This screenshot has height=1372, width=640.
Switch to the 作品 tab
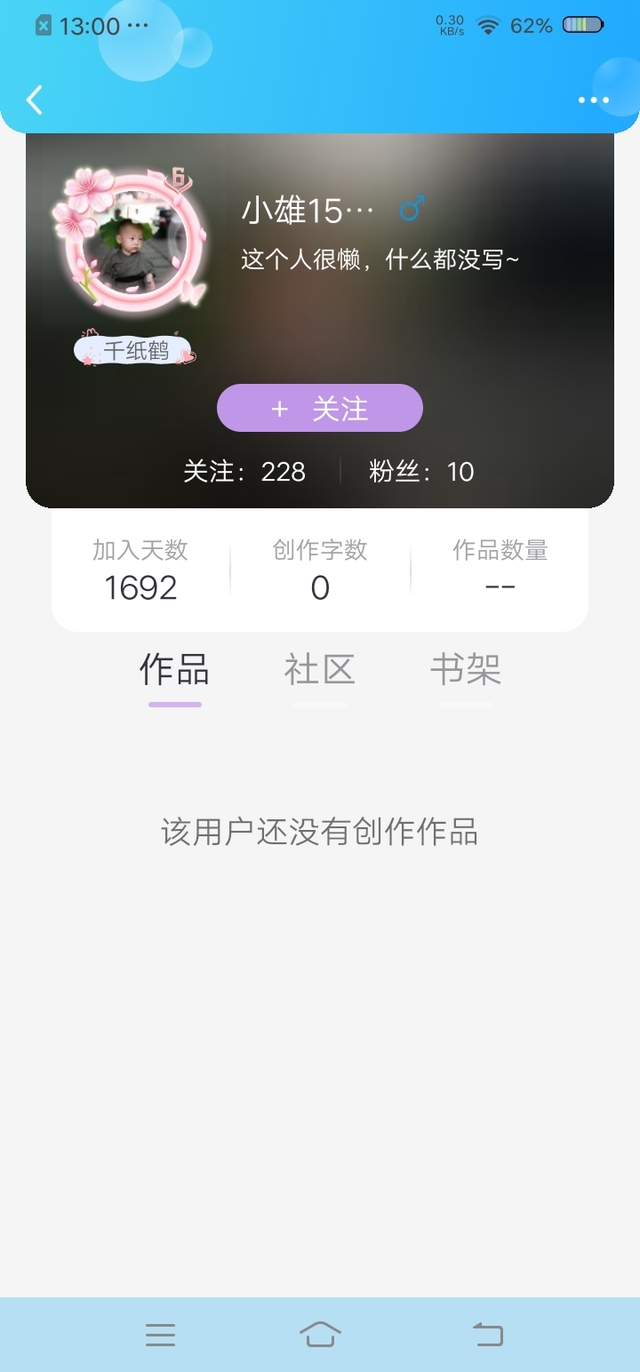tap(175, 671)
